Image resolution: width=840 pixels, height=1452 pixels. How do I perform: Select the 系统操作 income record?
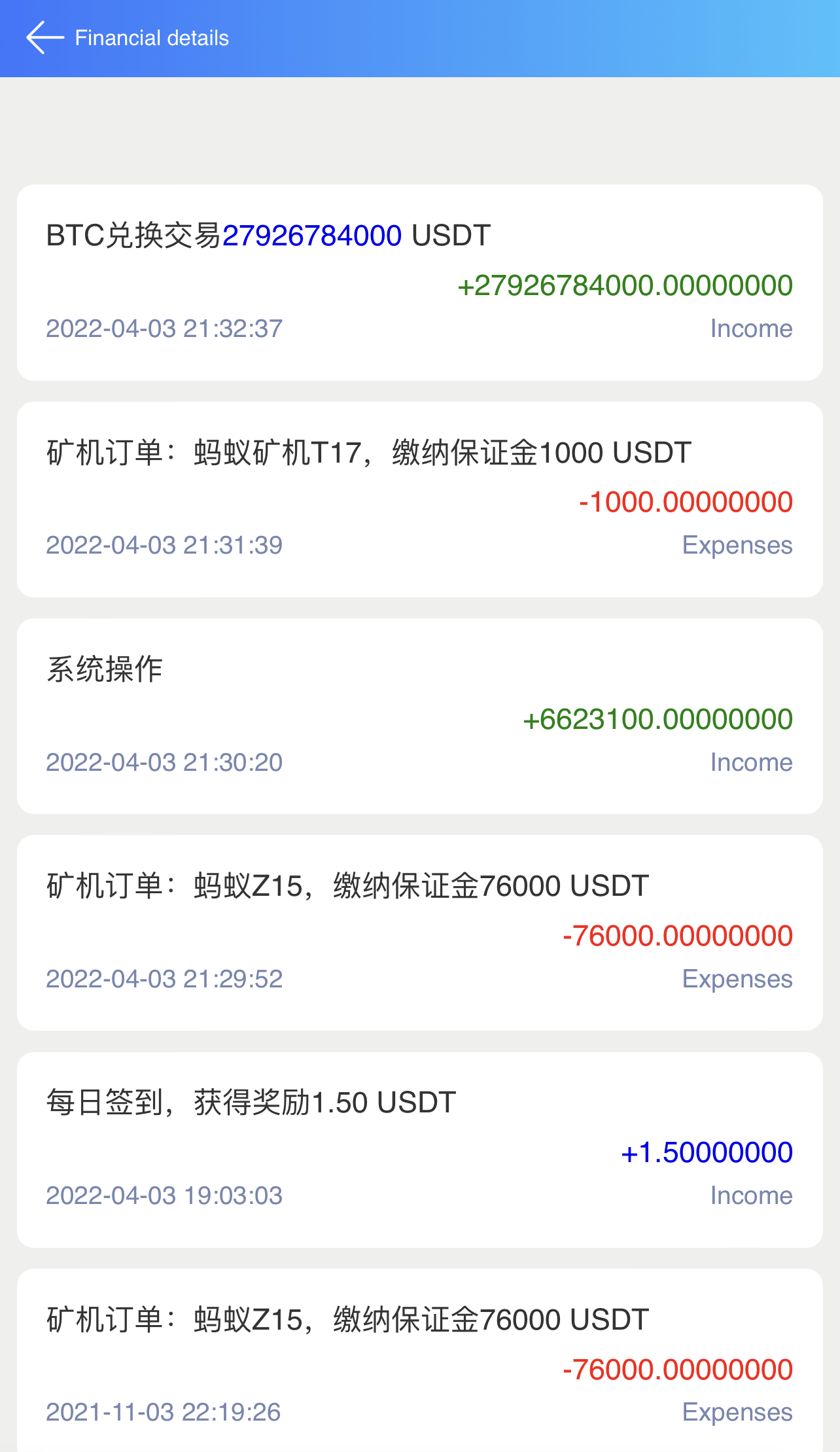click(x=419, y=713)
